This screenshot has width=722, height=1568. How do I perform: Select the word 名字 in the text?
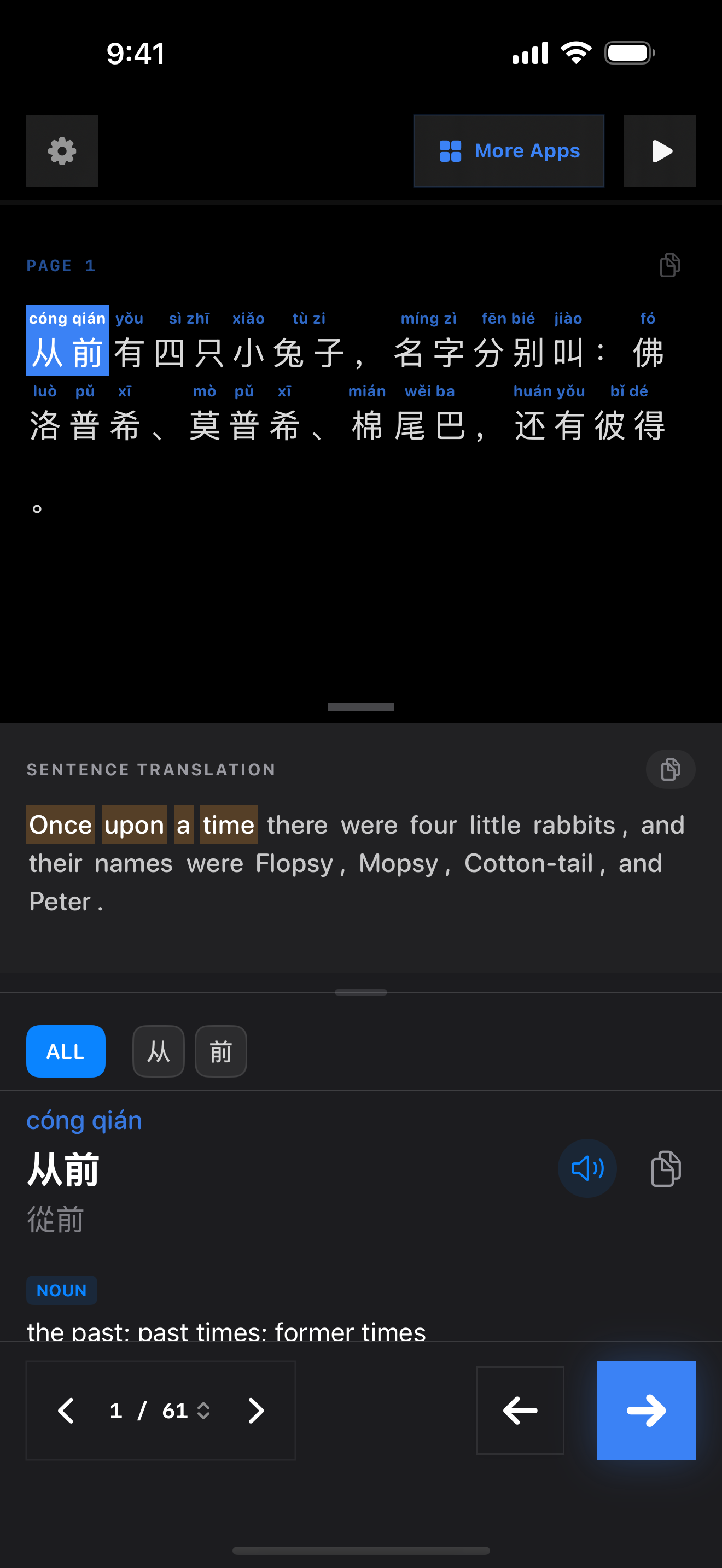click(x=429, y=353)
